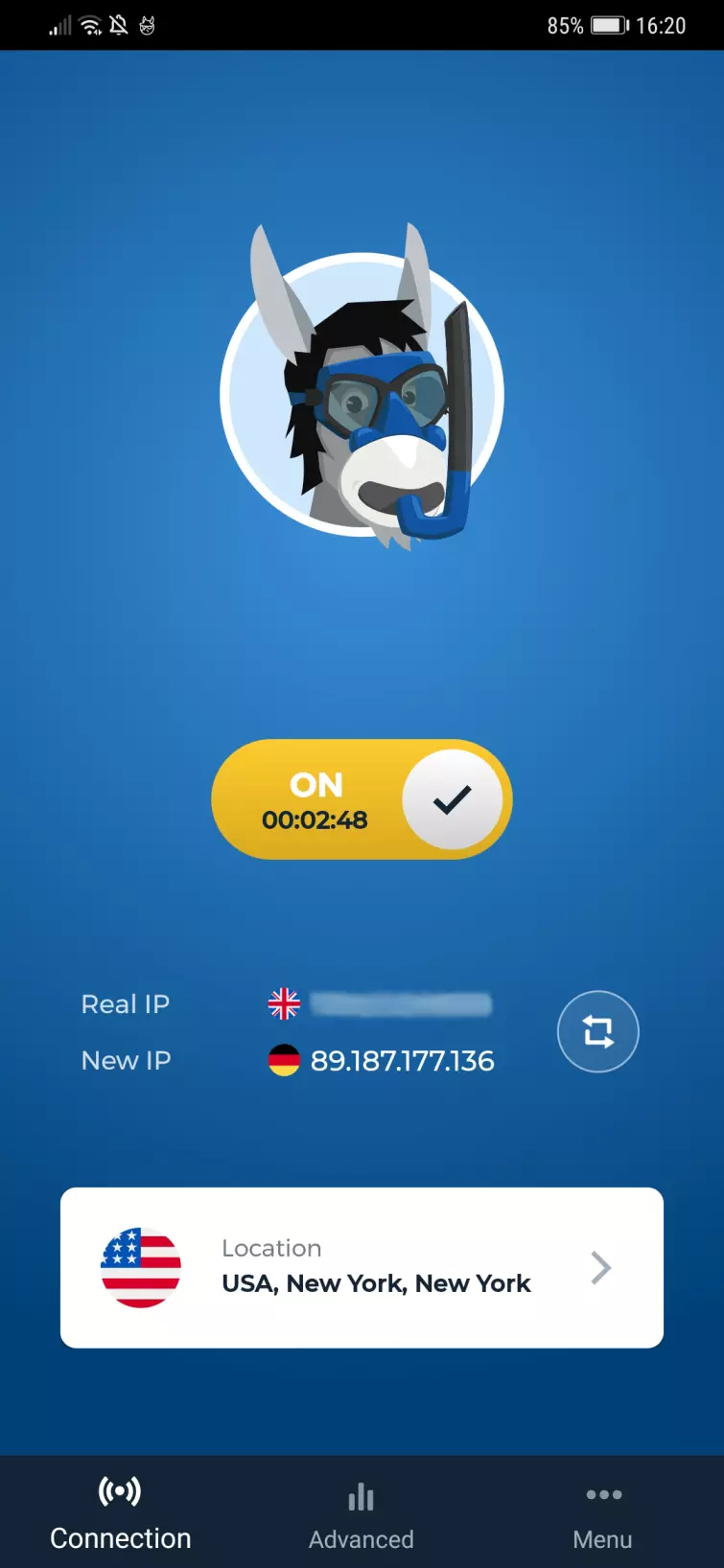Image resolution: width=724 pixels, height=1568 pixels.
Task: Tap the Wi-Fi status icon
Action: [x=88, y=25]
